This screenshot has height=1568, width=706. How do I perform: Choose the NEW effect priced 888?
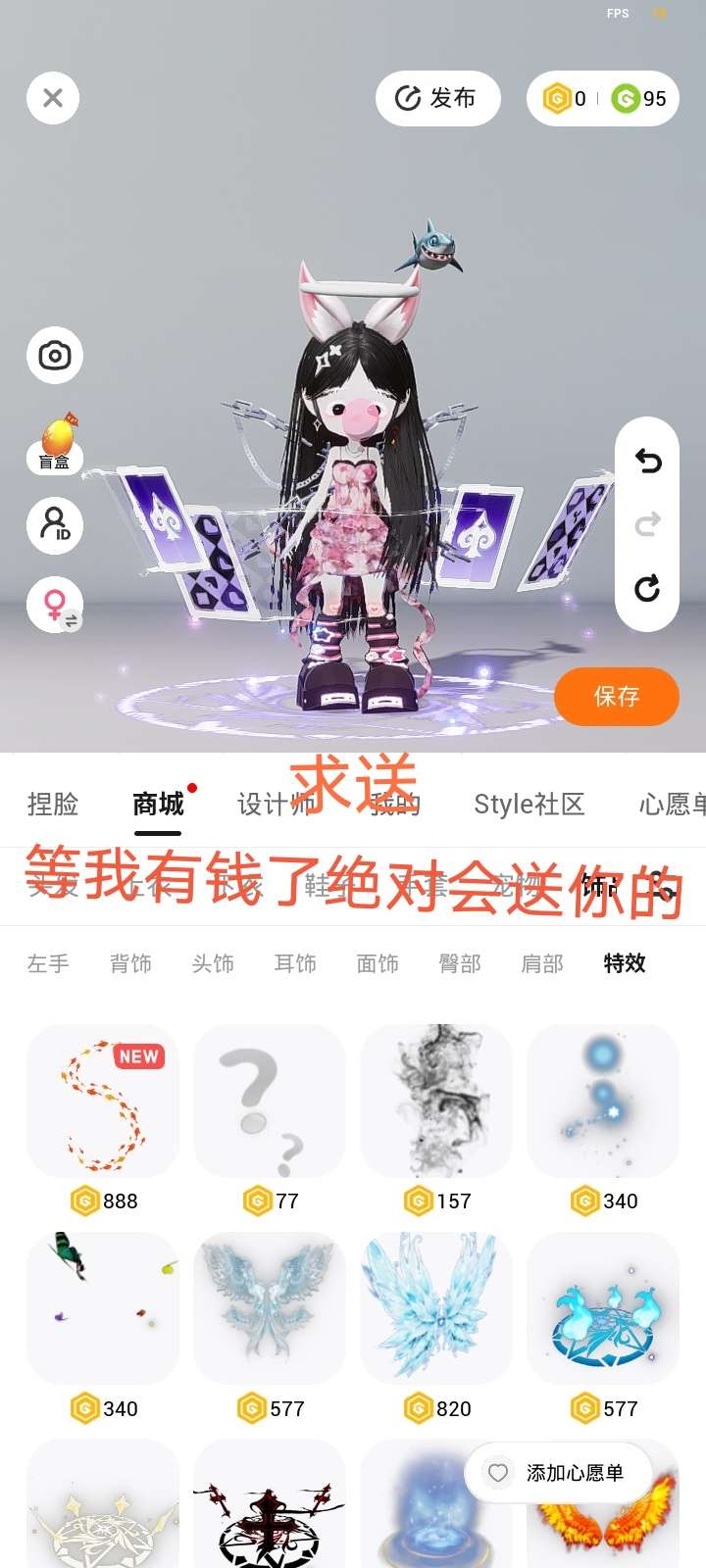pos(103,1102)
